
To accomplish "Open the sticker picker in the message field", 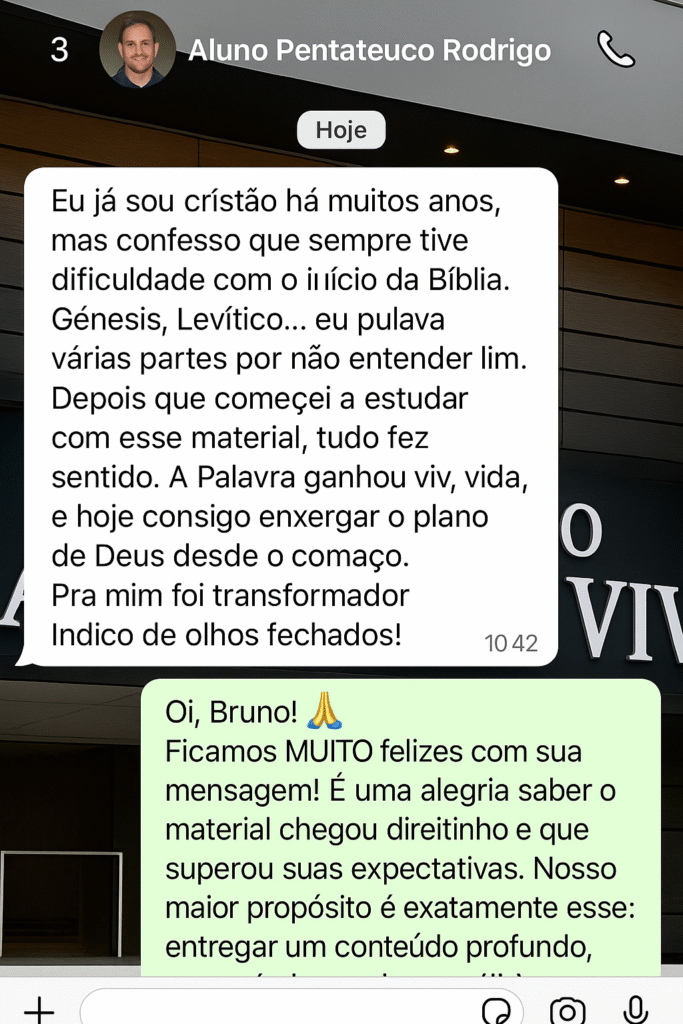I will (496, 1010).
